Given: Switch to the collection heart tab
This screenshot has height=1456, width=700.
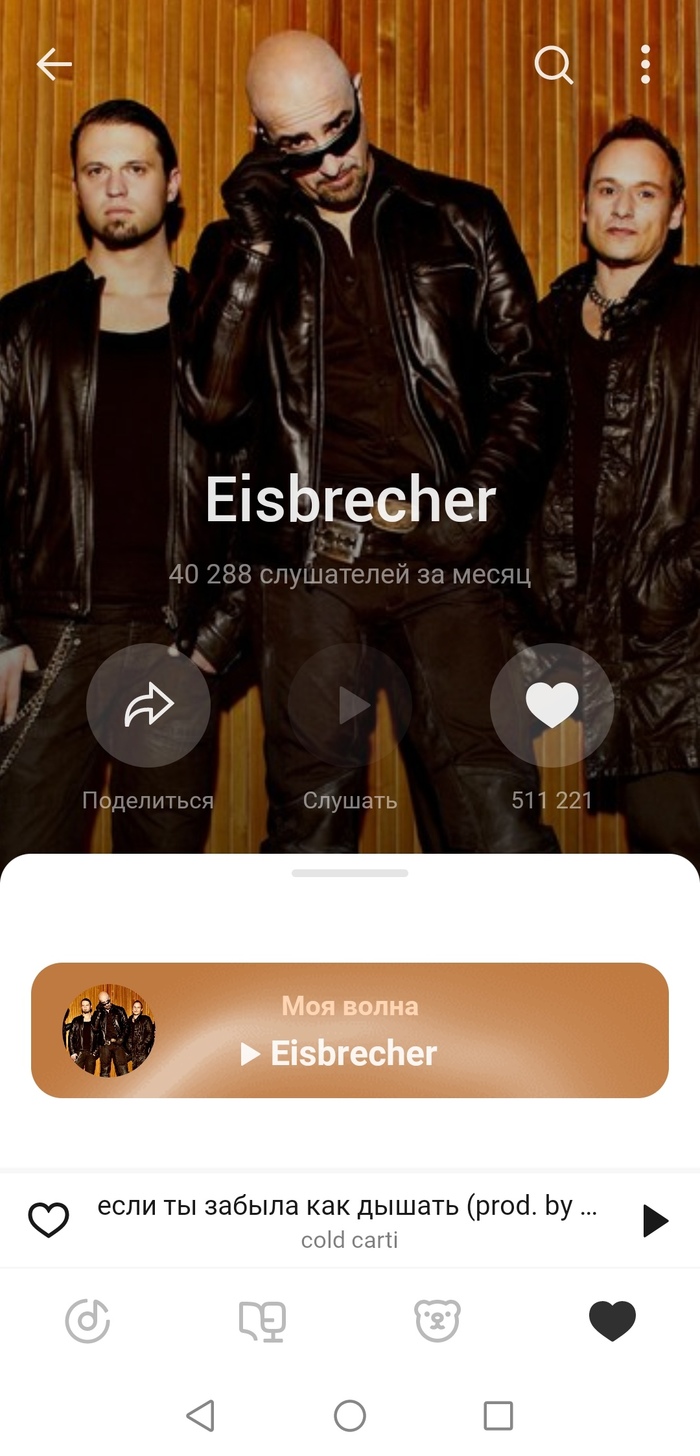Looking at the screenshot, I should [x=612, y=1321].
